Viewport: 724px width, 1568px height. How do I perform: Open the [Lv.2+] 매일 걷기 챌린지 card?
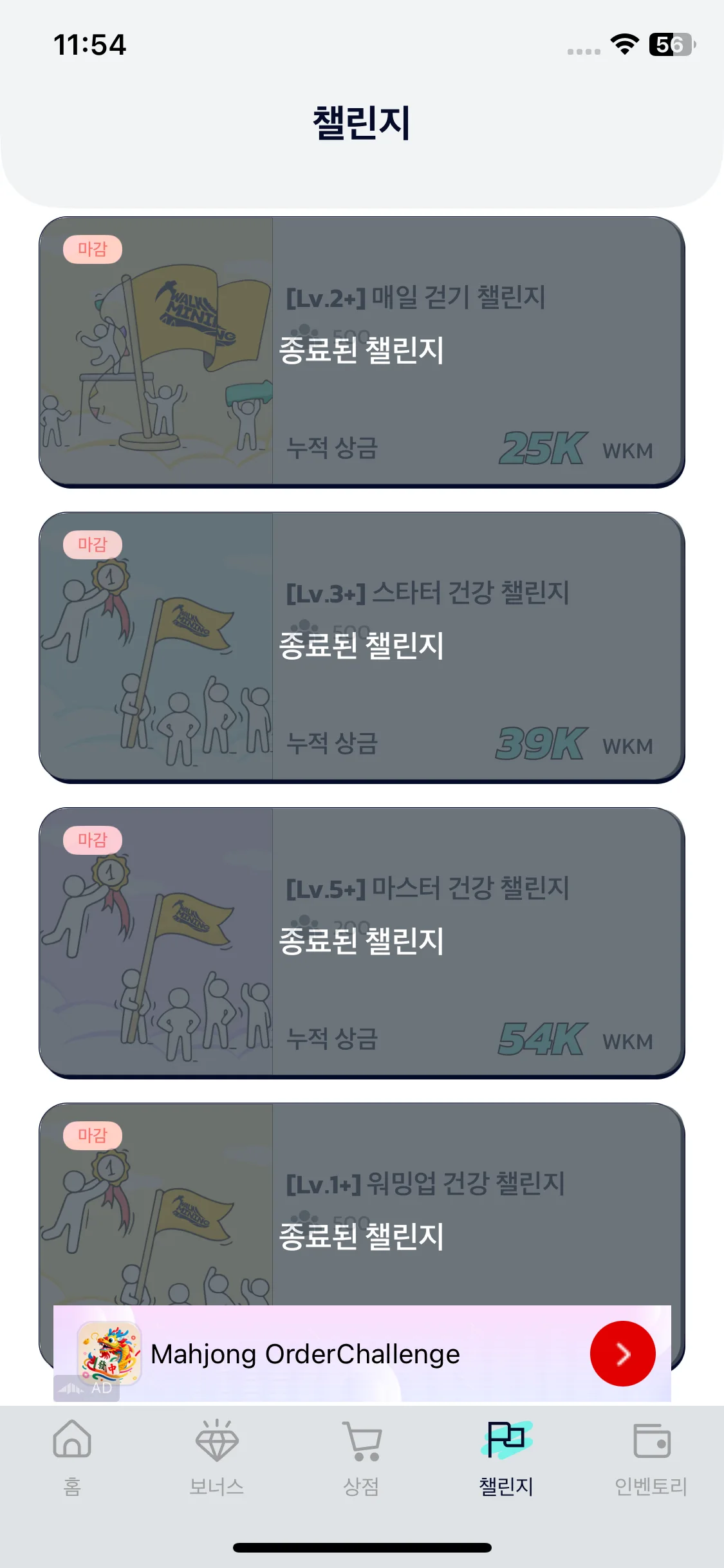point(362,351)
